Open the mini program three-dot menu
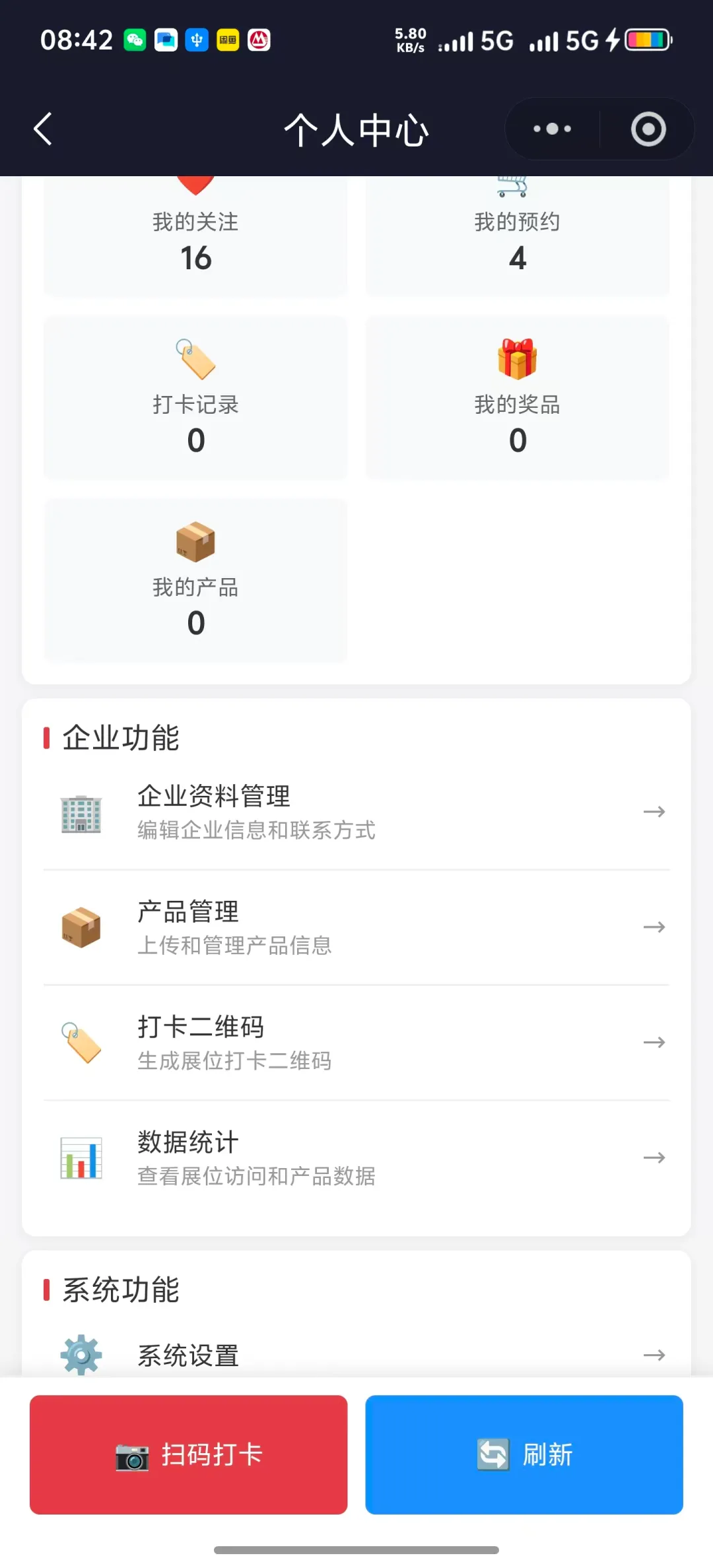Screen dimensions: 713x1568 [552, 129]
